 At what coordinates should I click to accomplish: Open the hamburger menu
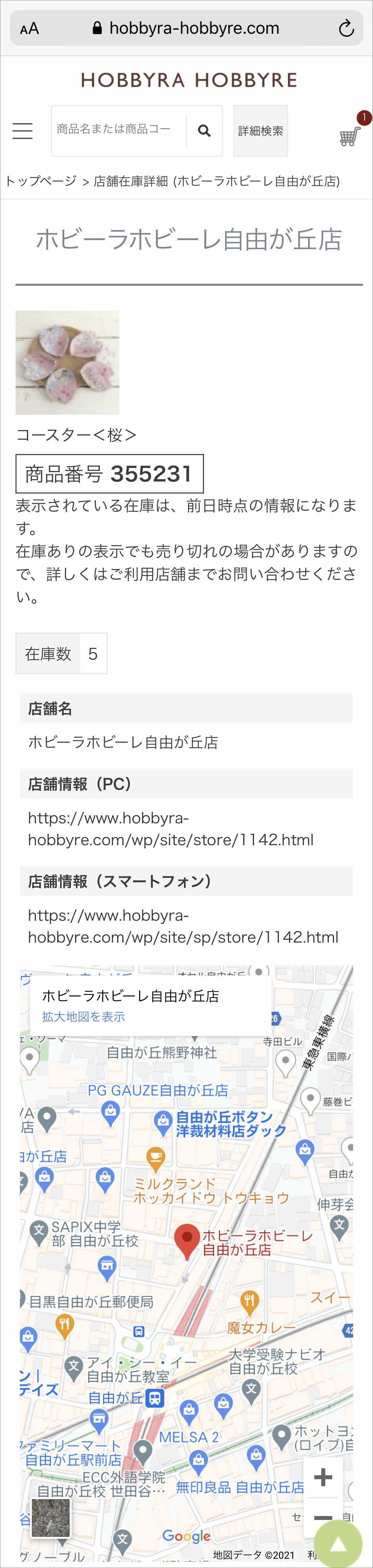point(23,131)
